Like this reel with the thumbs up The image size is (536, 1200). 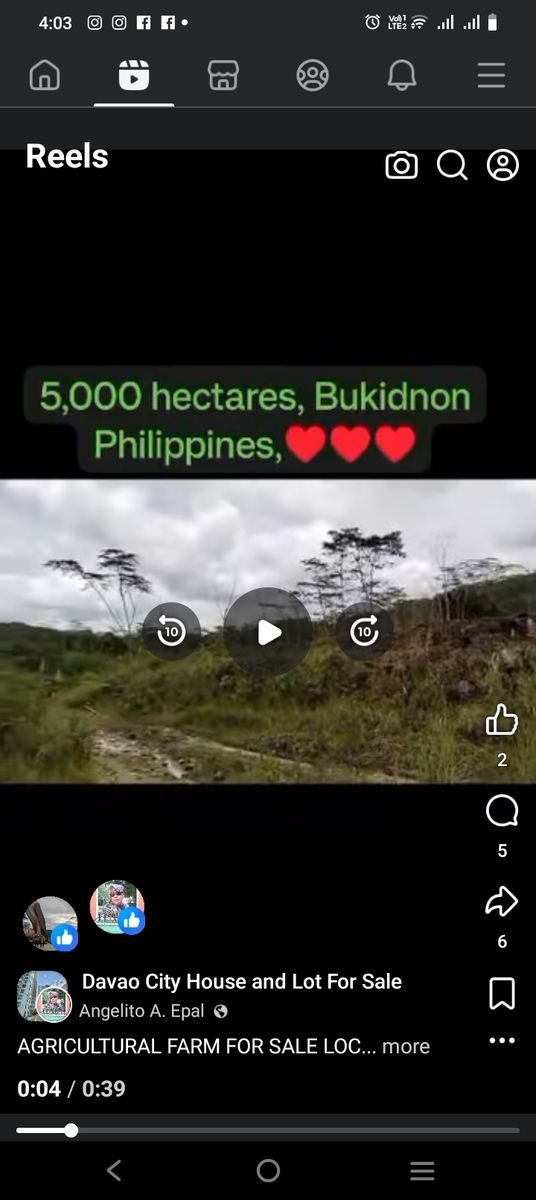[502, 719]
